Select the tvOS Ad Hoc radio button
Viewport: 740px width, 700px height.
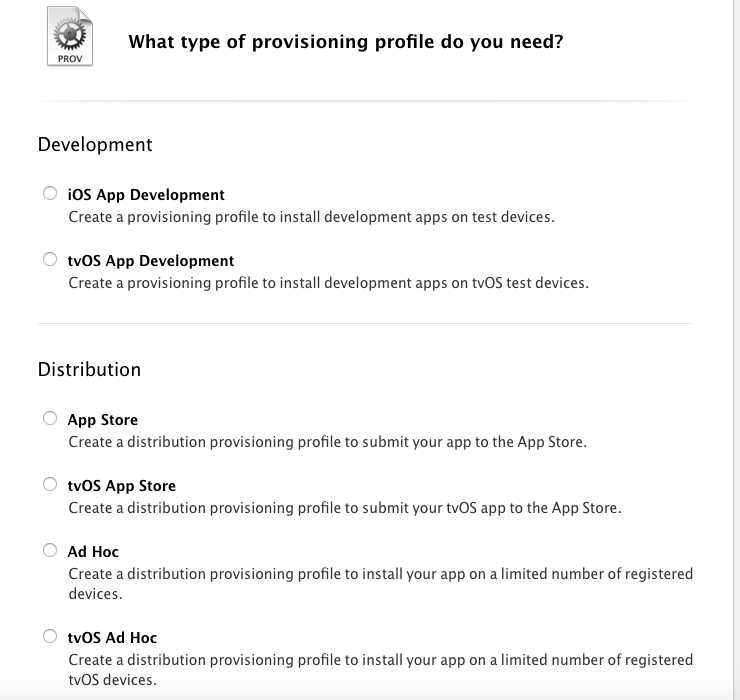(50, 637)
